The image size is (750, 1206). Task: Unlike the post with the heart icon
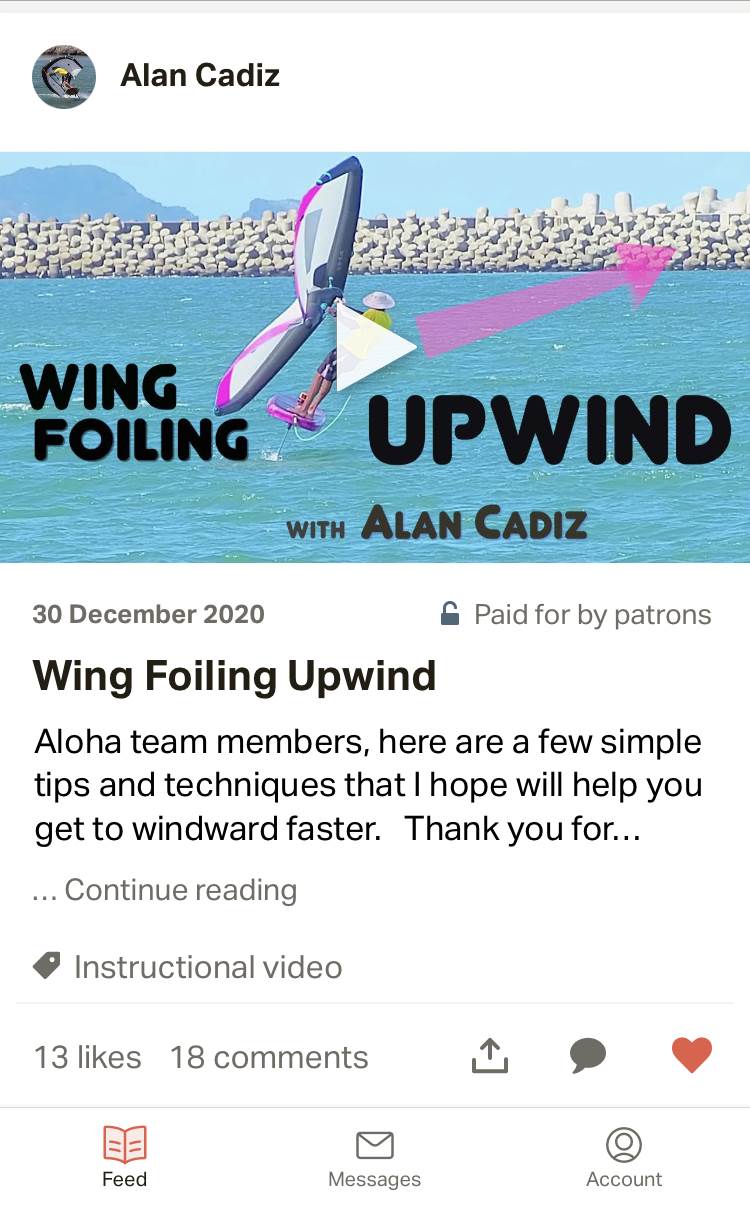pyautogui.click(x=691, y=1056)
